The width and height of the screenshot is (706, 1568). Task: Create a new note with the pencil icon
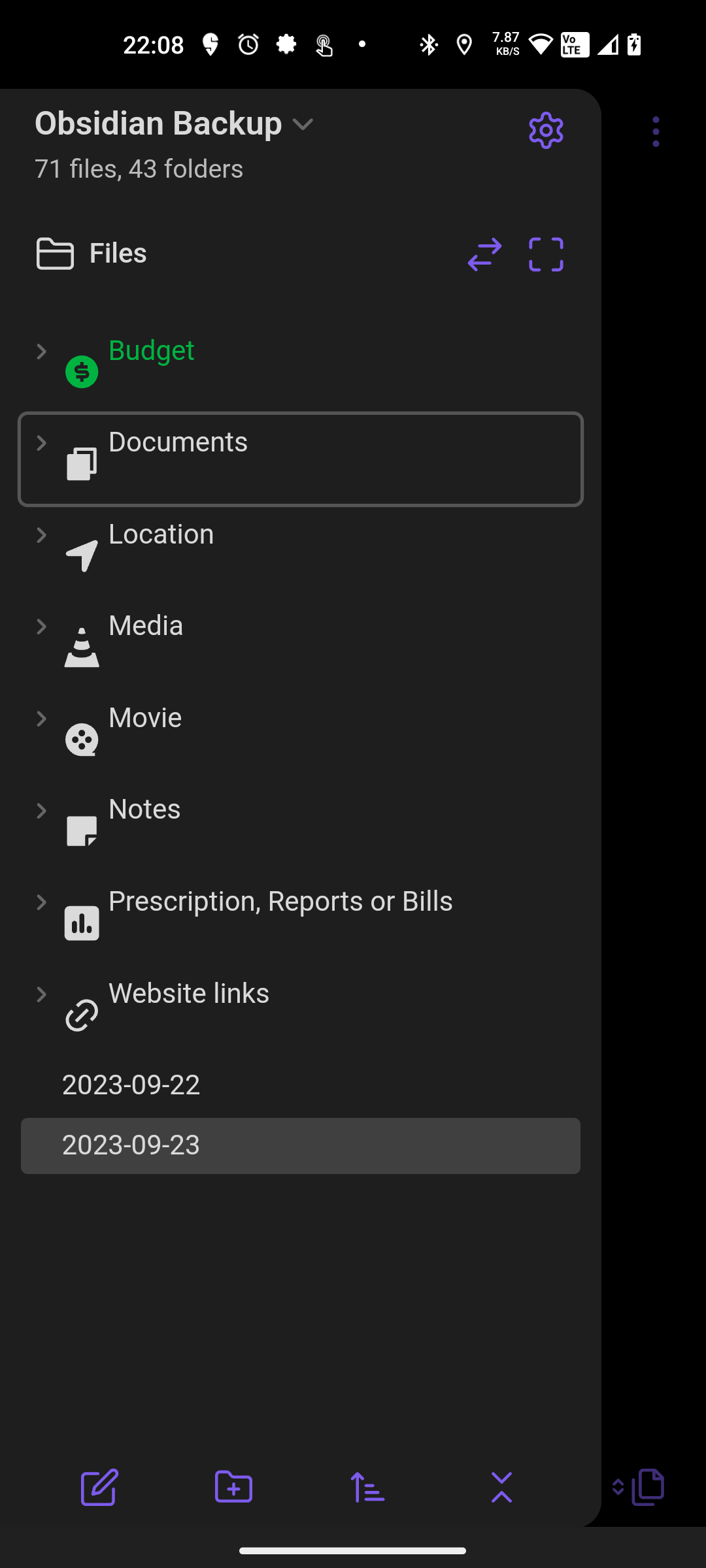click(x=99, y=1488)
